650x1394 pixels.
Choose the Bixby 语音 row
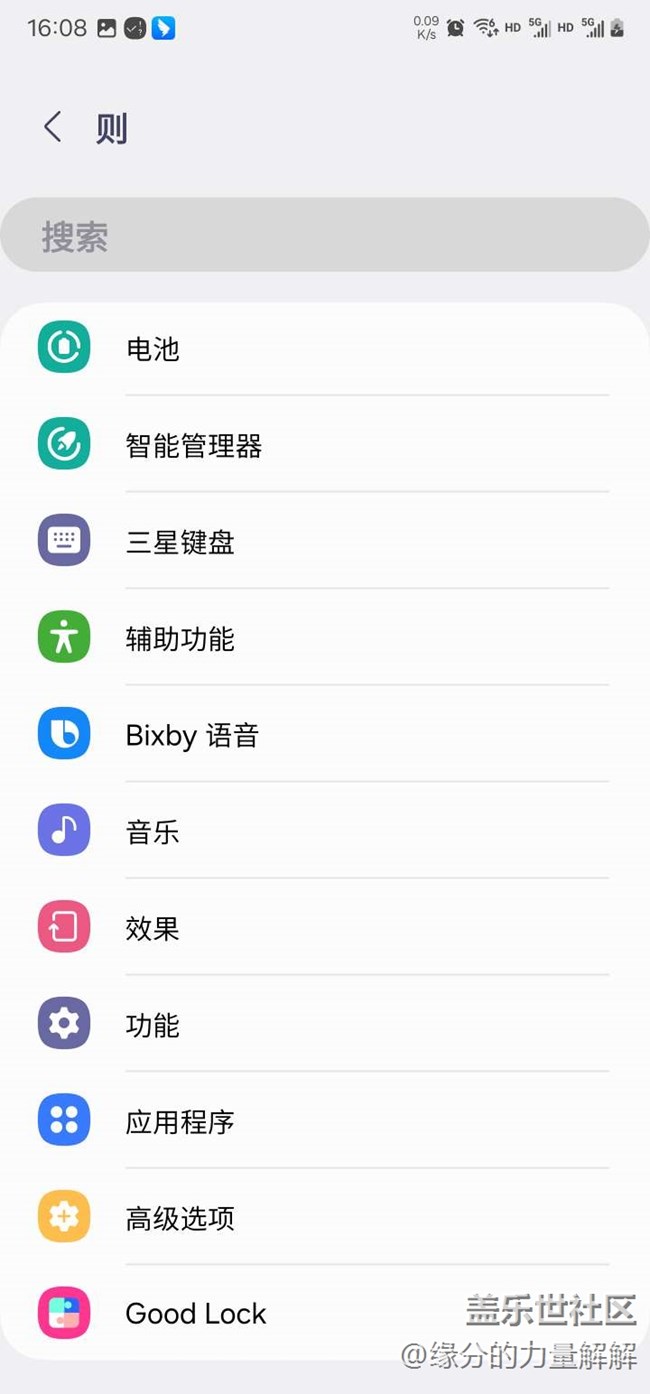pos(324,735)
